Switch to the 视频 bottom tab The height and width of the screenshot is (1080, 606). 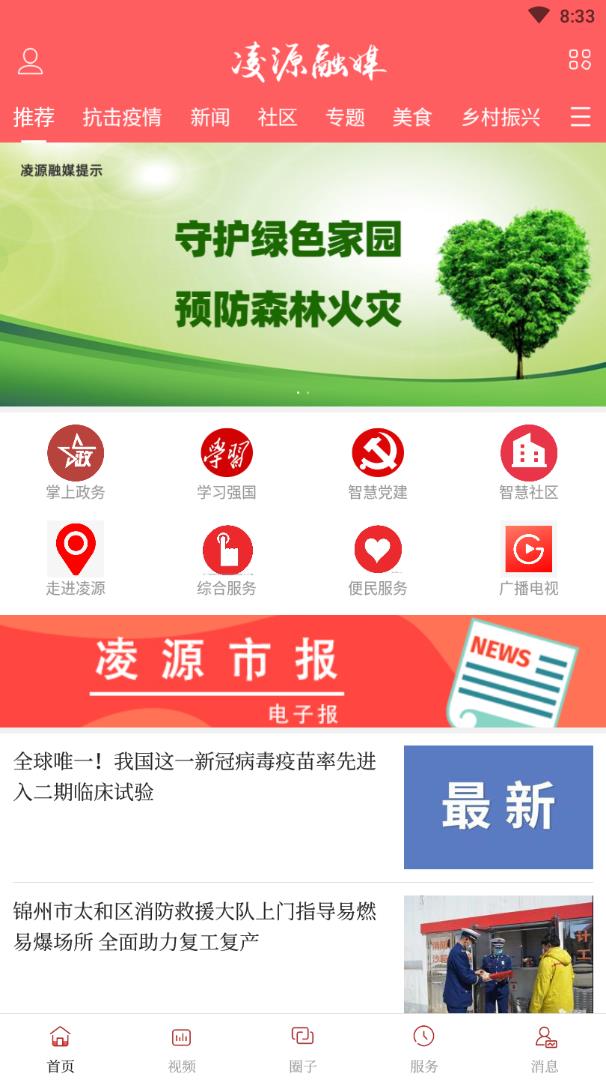(x=181, y=1048)
